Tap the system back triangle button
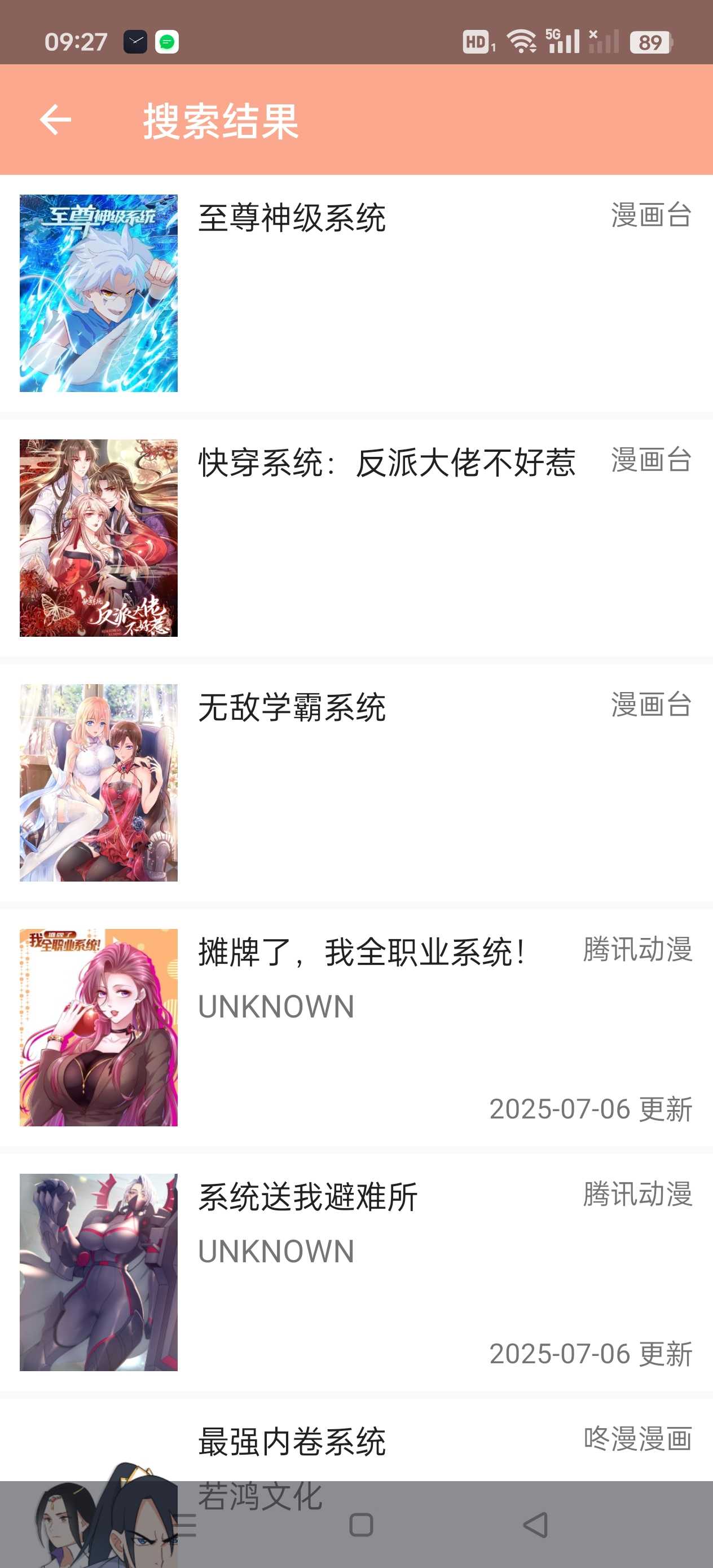Image resolution: width=713 pixels, height=1568 pixels. click(x=536, y=1525)
